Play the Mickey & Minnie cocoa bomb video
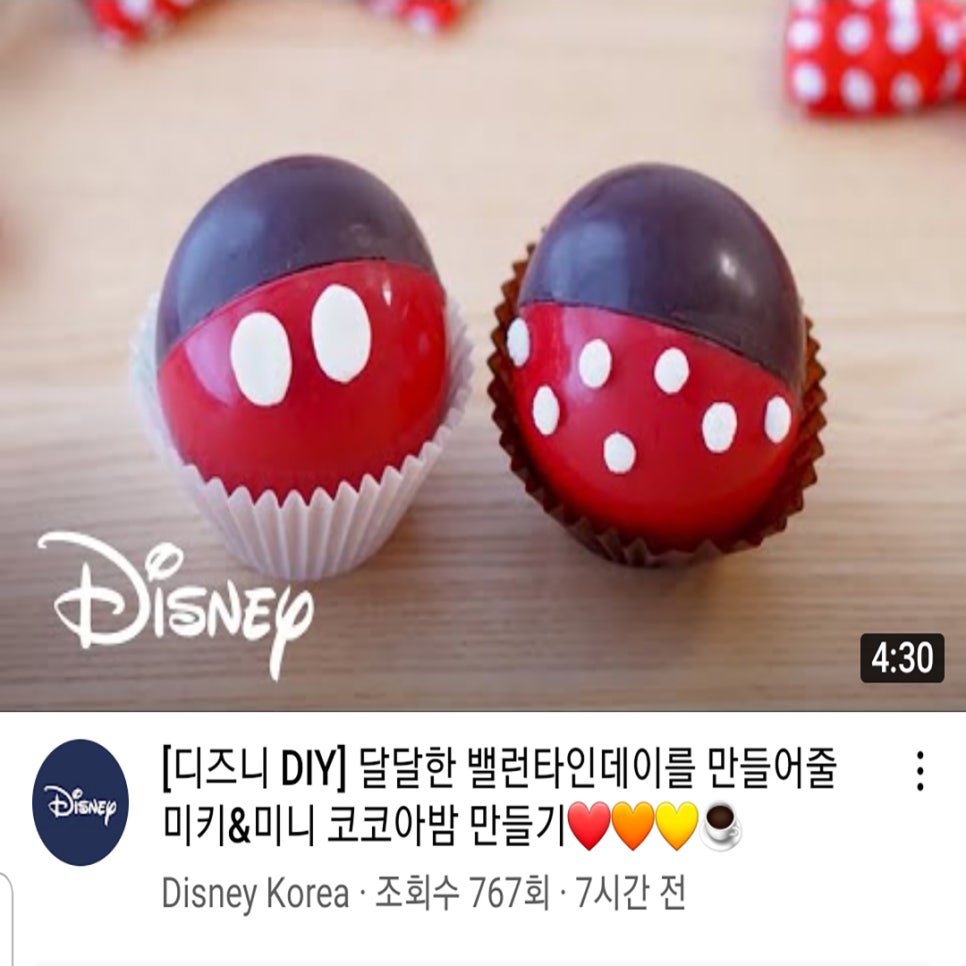 (483, 355)
